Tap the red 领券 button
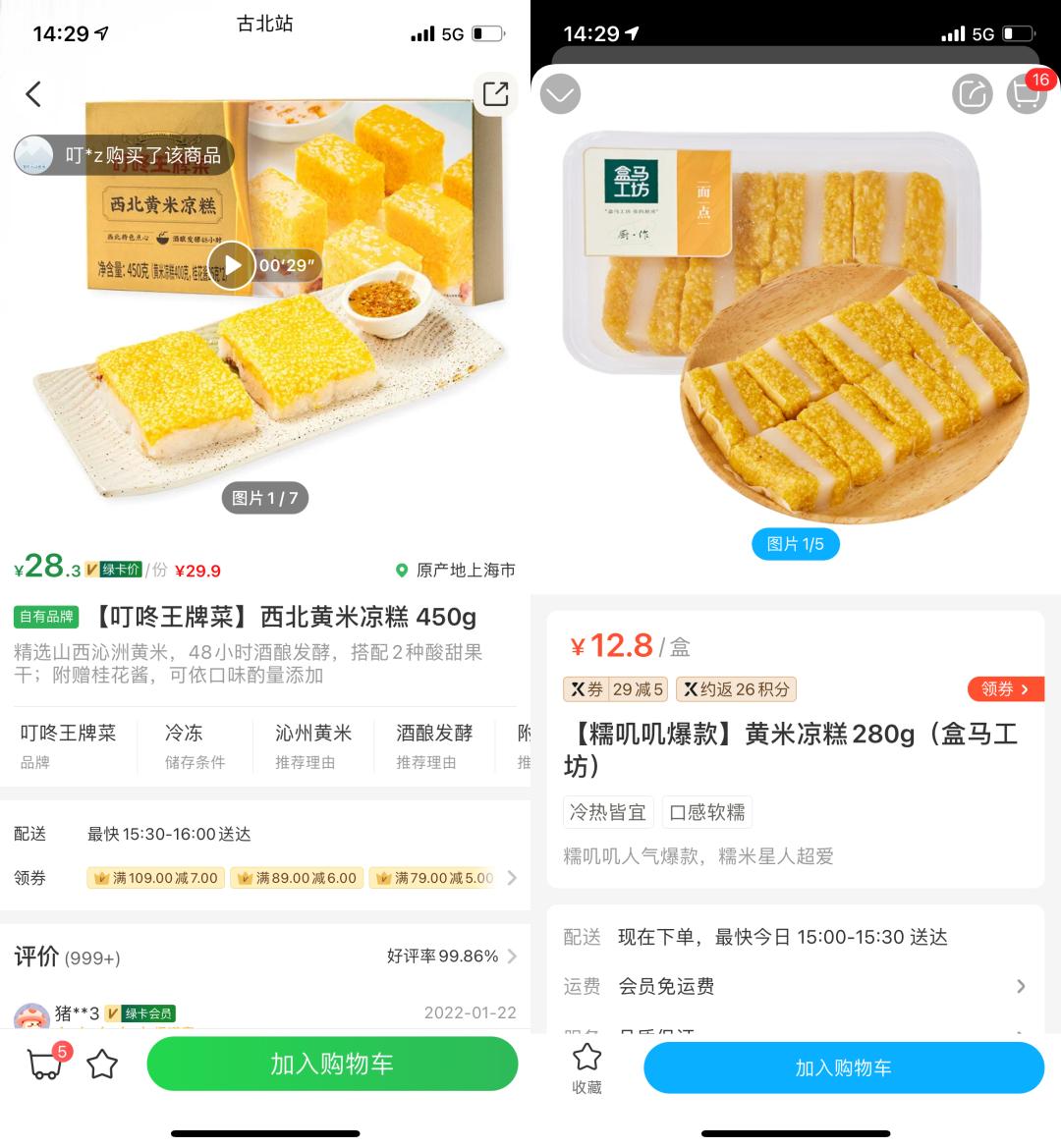The image size is (1061, 1148). (1004, 689)
